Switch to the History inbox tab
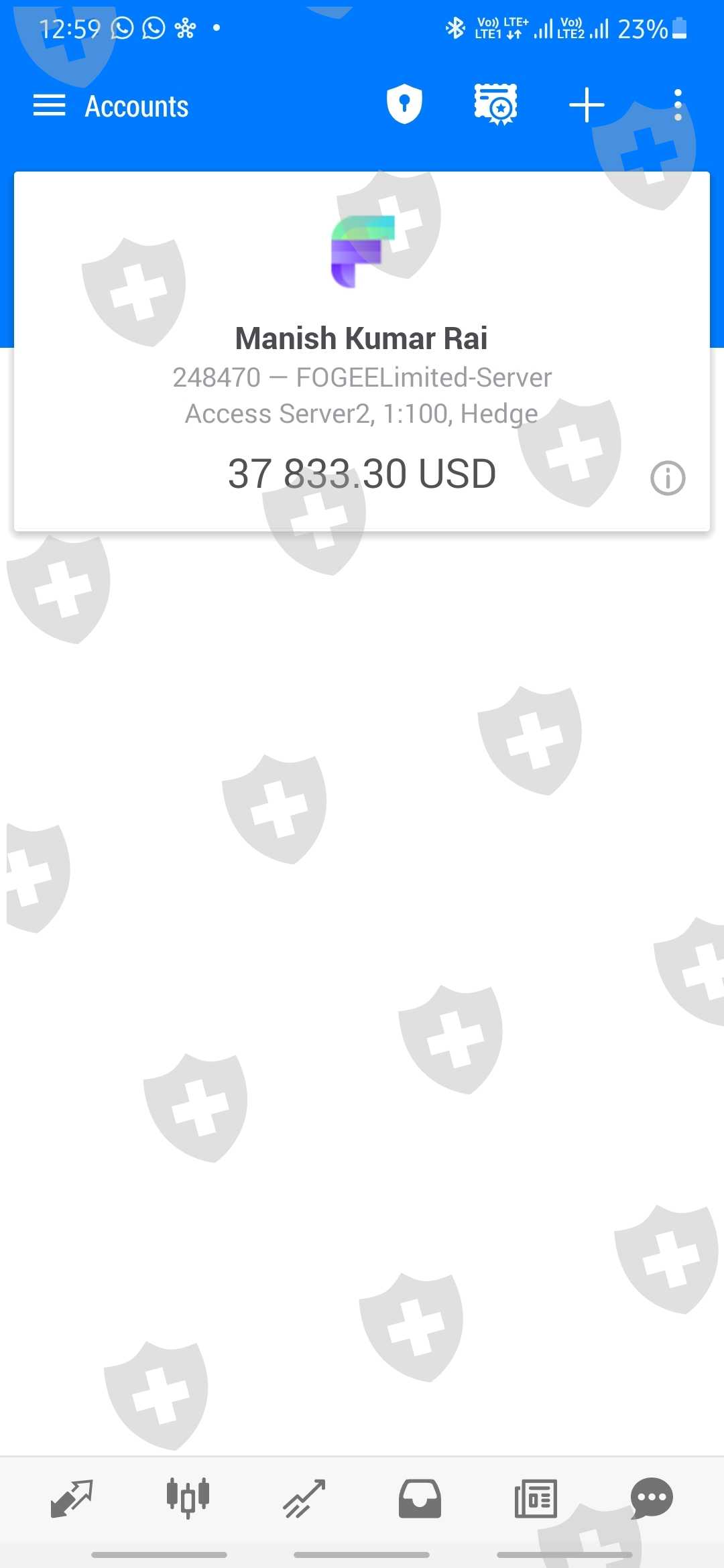This screenshot has width=724, height=1568. click(x=420, y=1498)
